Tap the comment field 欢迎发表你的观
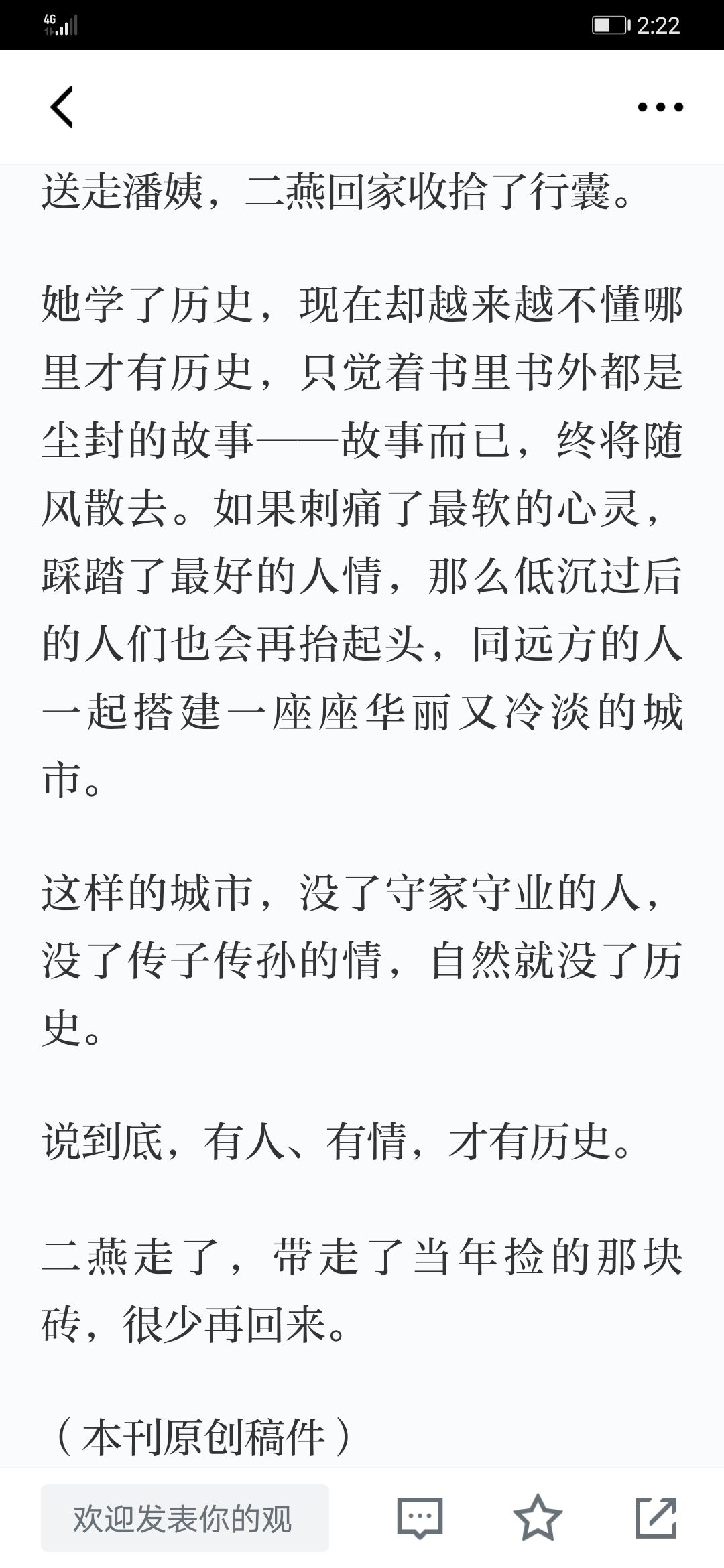The image size is (724, 1568). click(x=185, y=1518)
